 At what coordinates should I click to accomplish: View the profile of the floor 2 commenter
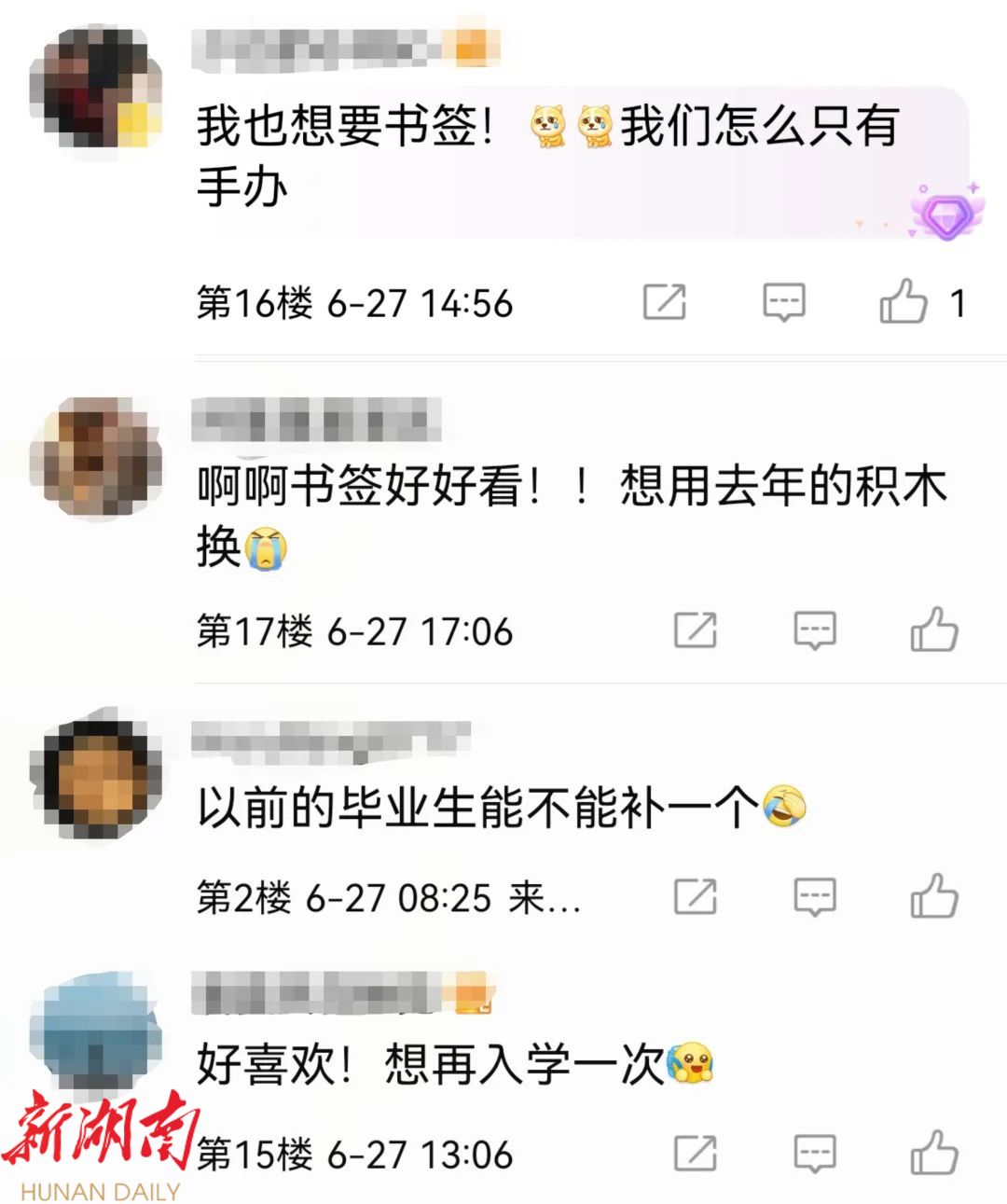click(95, 779)
